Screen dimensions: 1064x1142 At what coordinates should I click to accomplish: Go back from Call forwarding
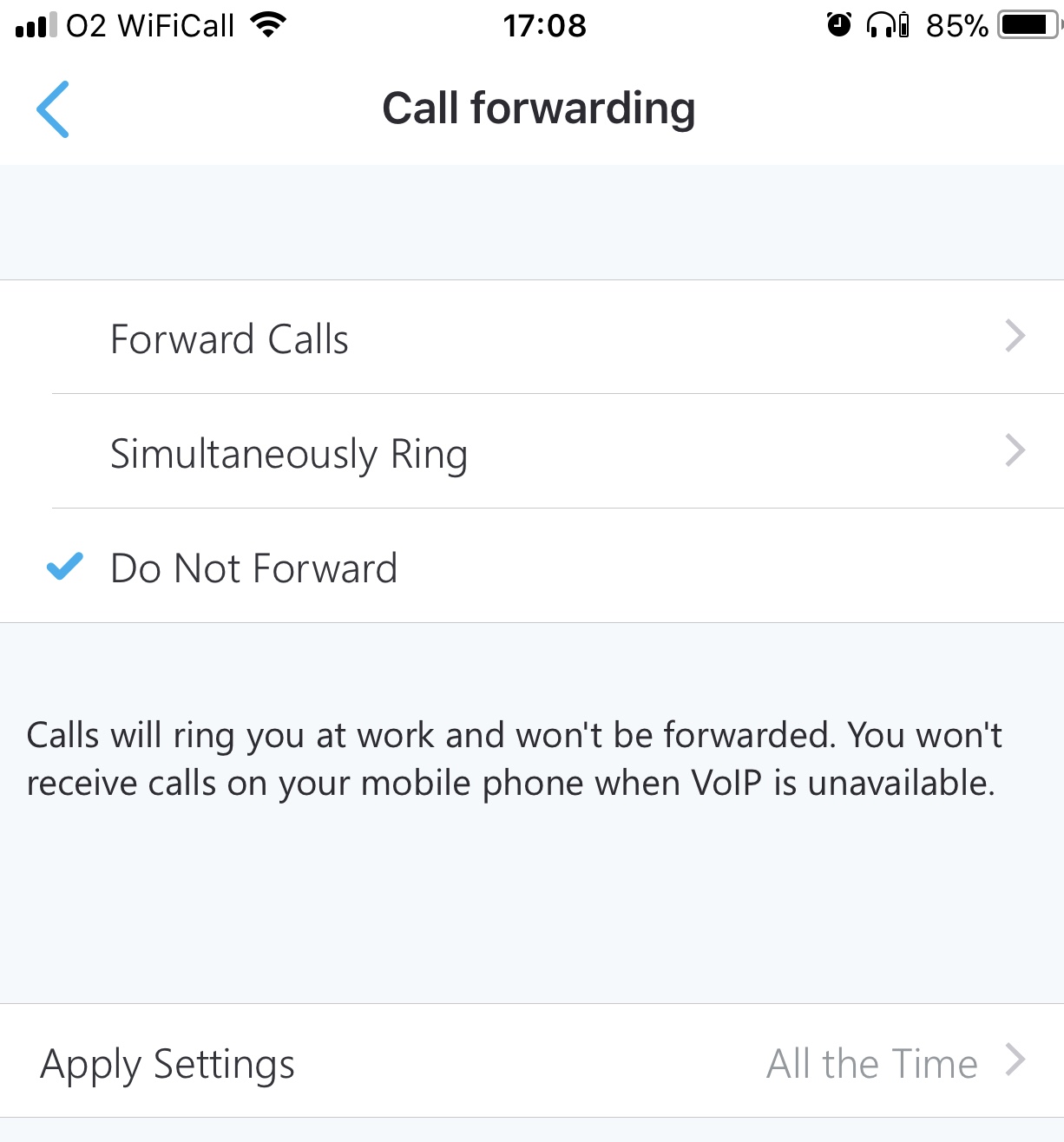[52, 109]
